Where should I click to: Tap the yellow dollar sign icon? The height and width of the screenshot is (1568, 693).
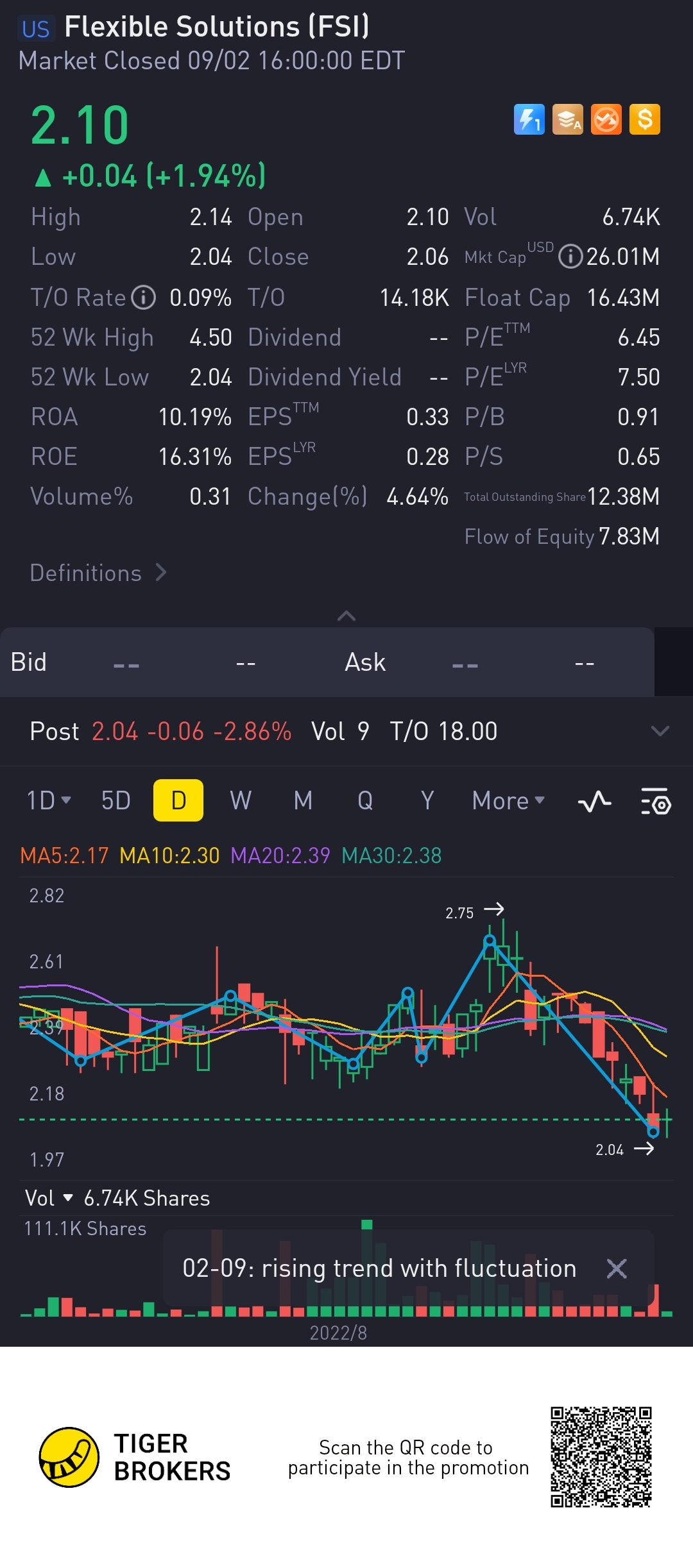pos(645,119)
